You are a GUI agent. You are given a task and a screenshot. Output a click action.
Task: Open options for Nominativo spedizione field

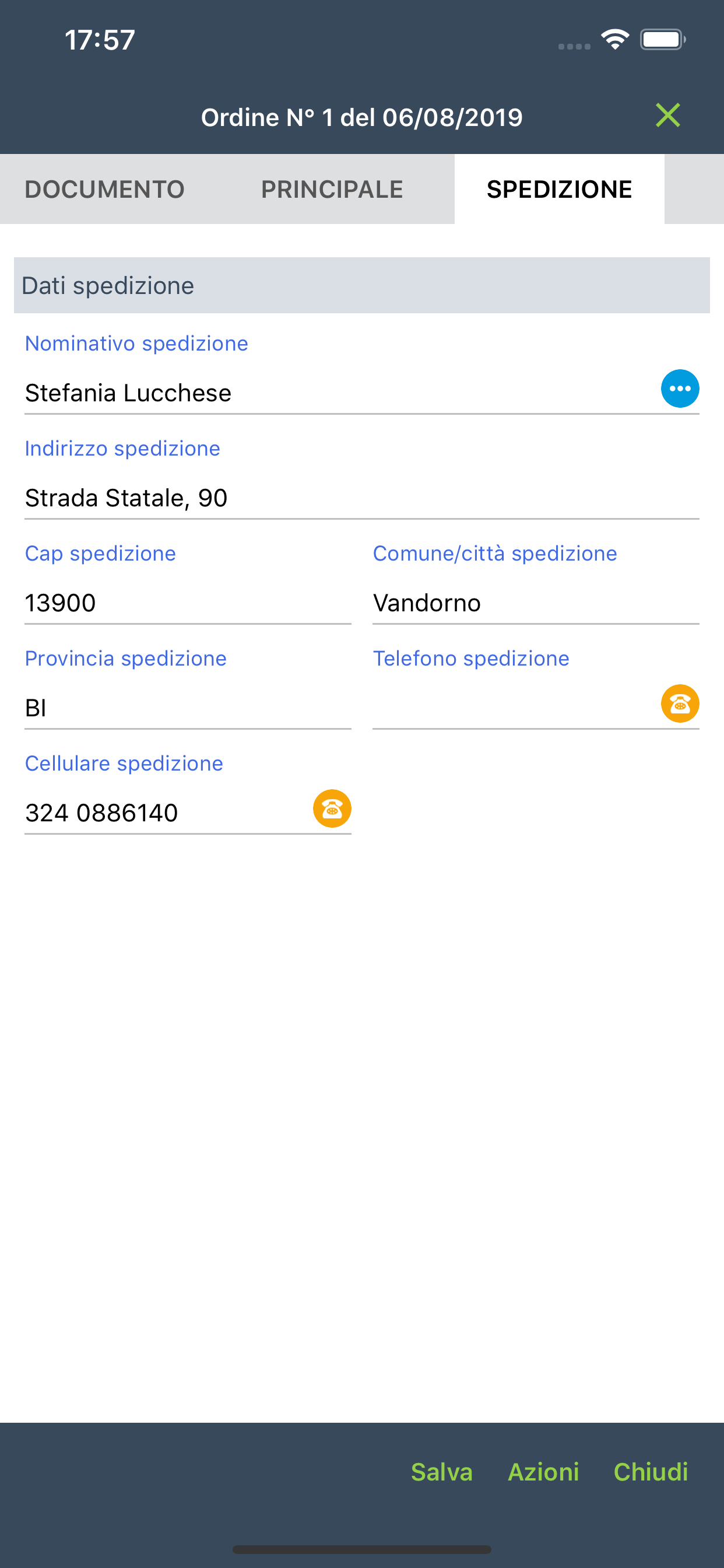[681, 388]
